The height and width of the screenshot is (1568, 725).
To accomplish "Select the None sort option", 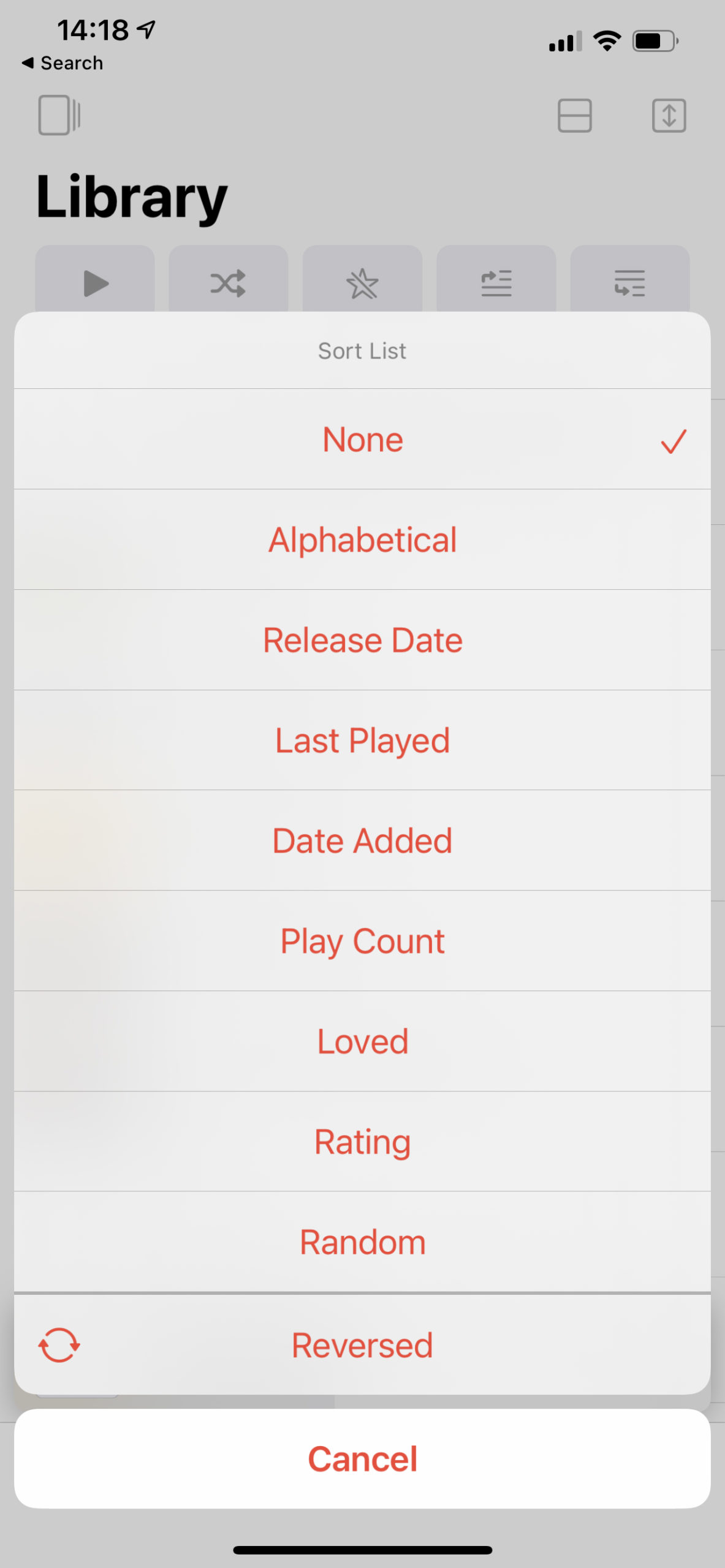I will tap(362, 439).
